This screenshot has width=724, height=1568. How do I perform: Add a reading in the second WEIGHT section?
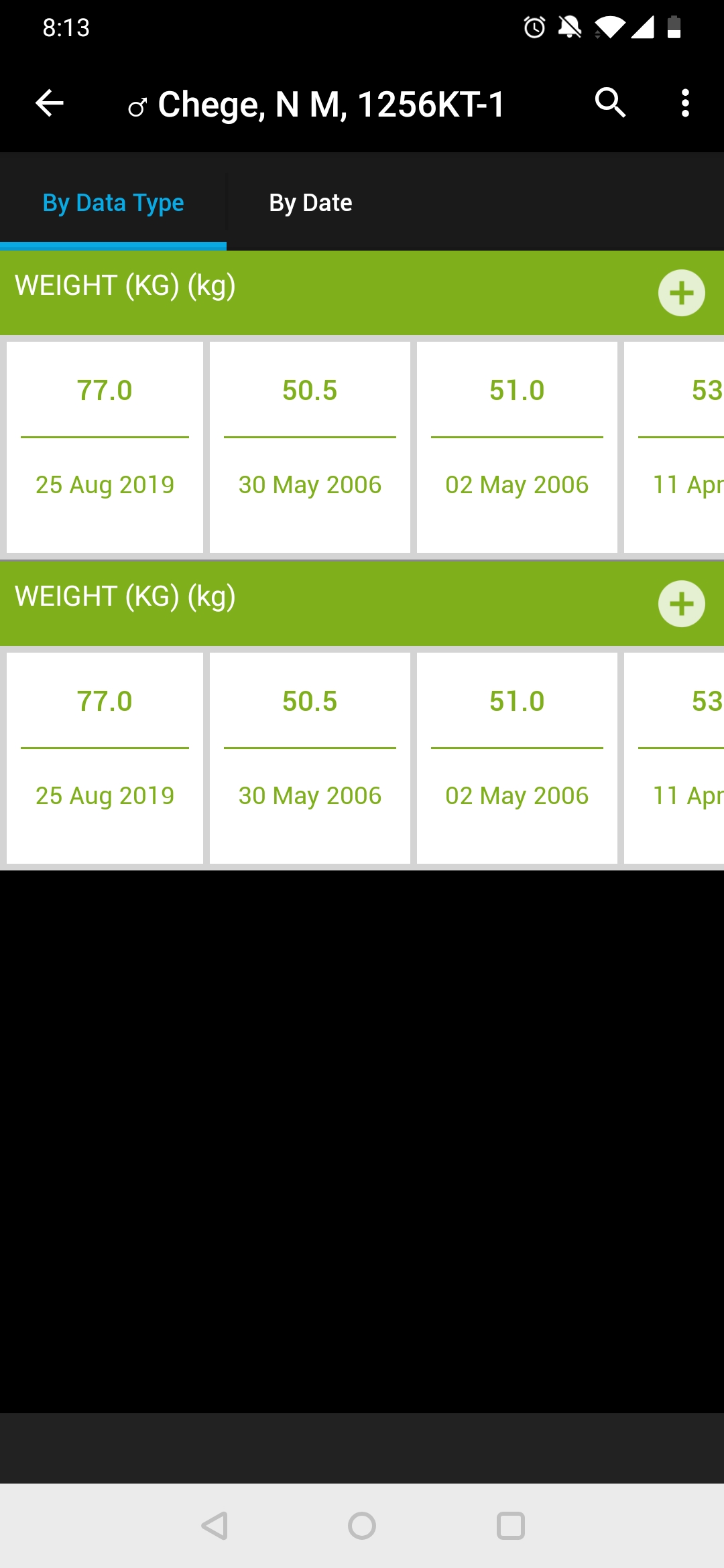coord(681,604)
